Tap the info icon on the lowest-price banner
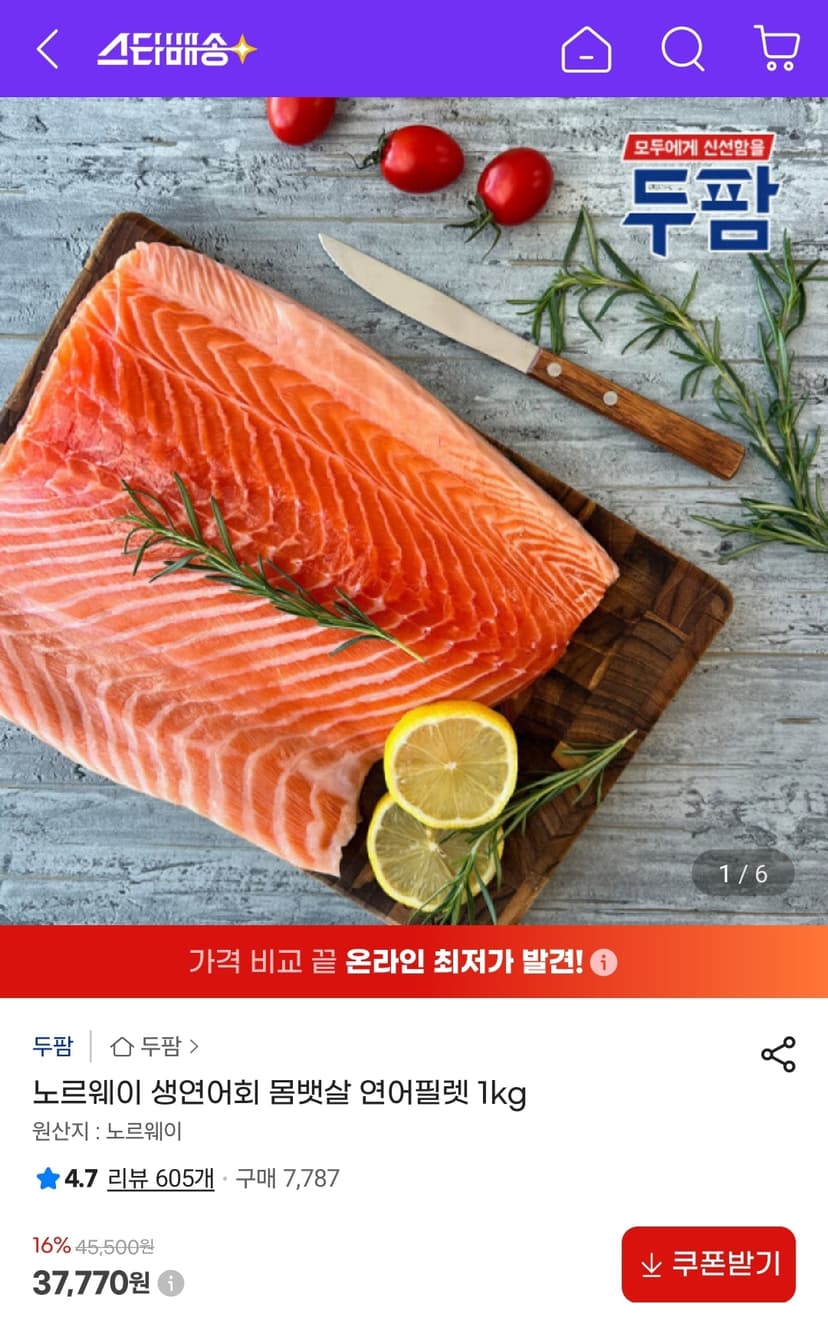Screen dimensions: 828x1323 [603, 962]
